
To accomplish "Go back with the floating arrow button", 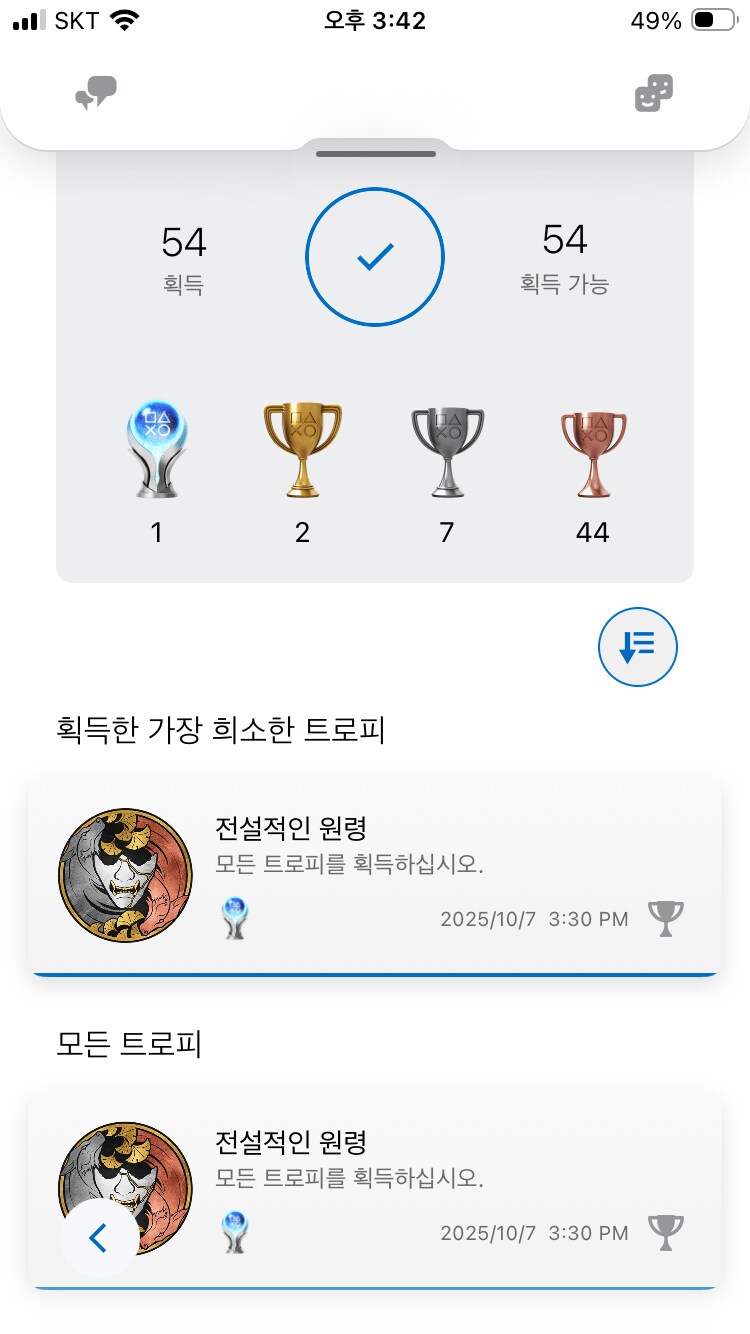I will [x=98, y=1238].
